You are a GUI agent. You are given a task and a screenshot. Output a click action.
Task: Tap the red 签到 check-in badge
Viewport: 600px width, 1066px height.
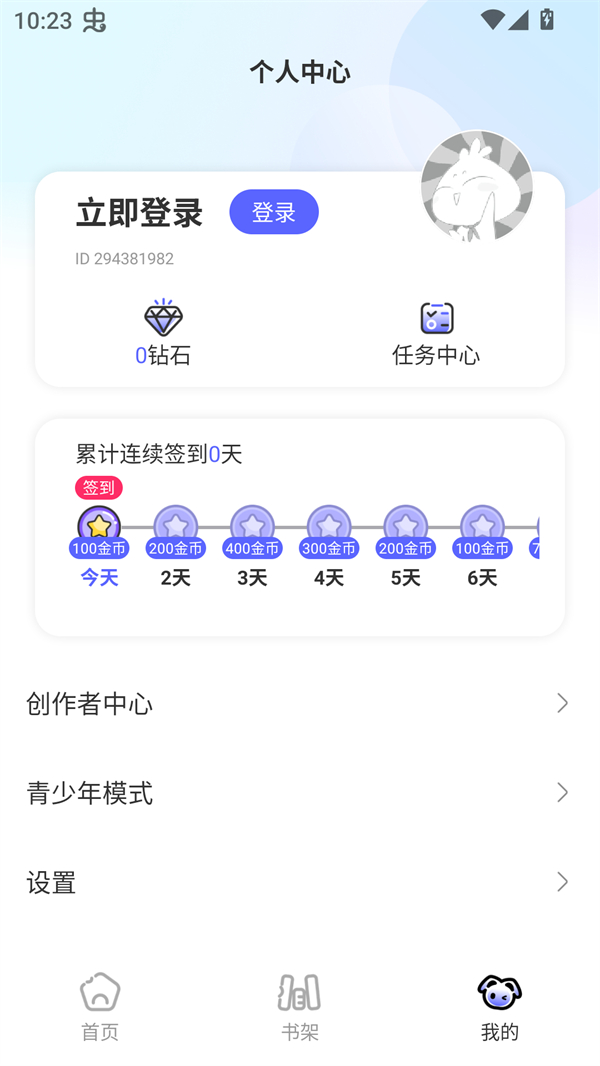click(99, 488)
